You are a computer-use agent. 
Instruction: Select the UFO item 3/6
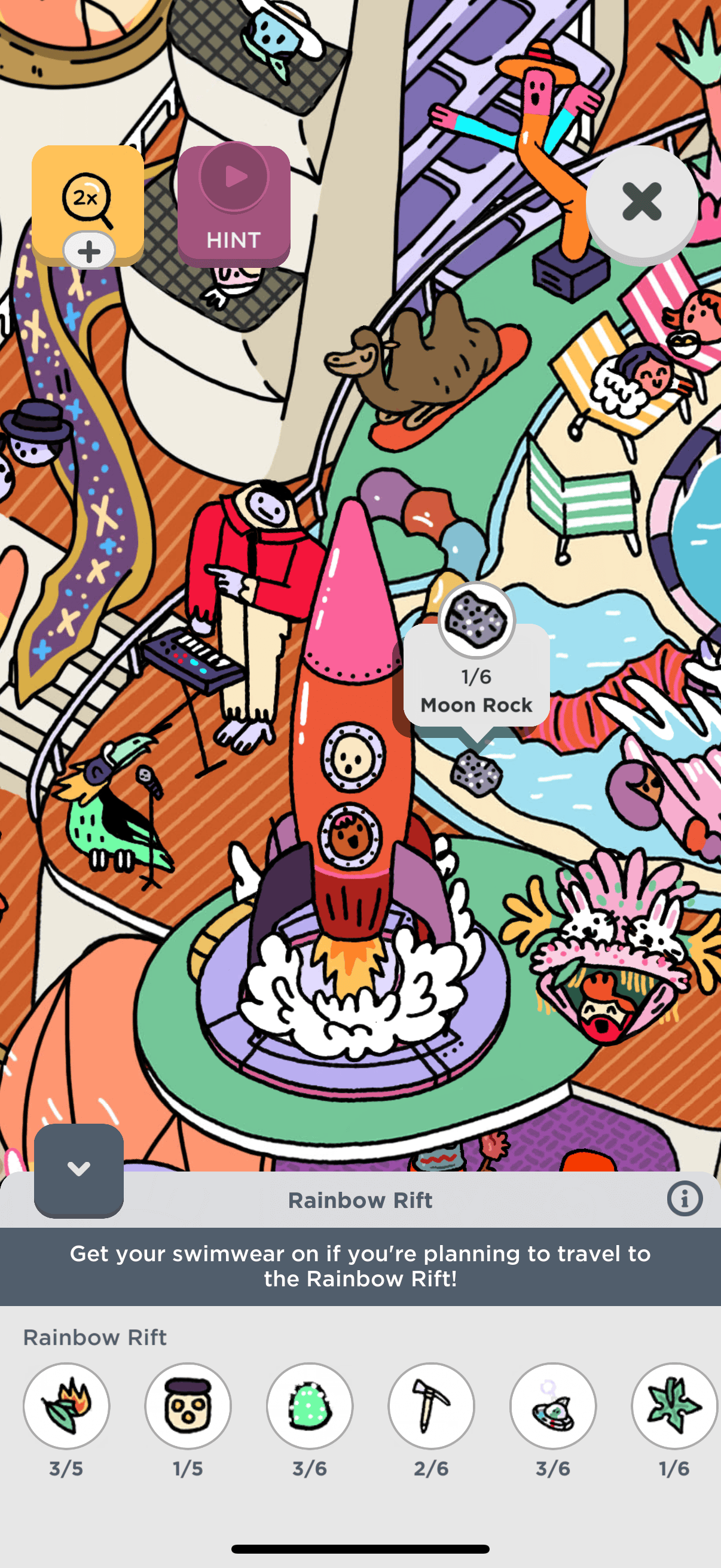click(553, 1405)
